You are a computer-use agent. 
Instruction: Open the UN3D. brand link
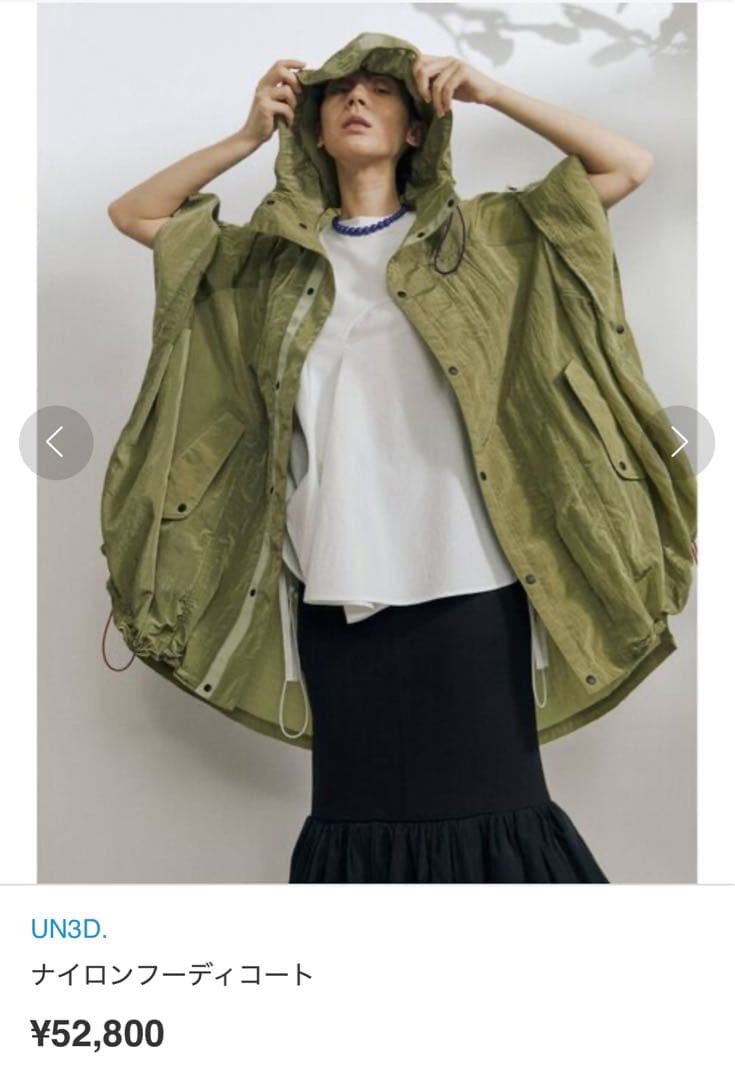coord(69,928)
